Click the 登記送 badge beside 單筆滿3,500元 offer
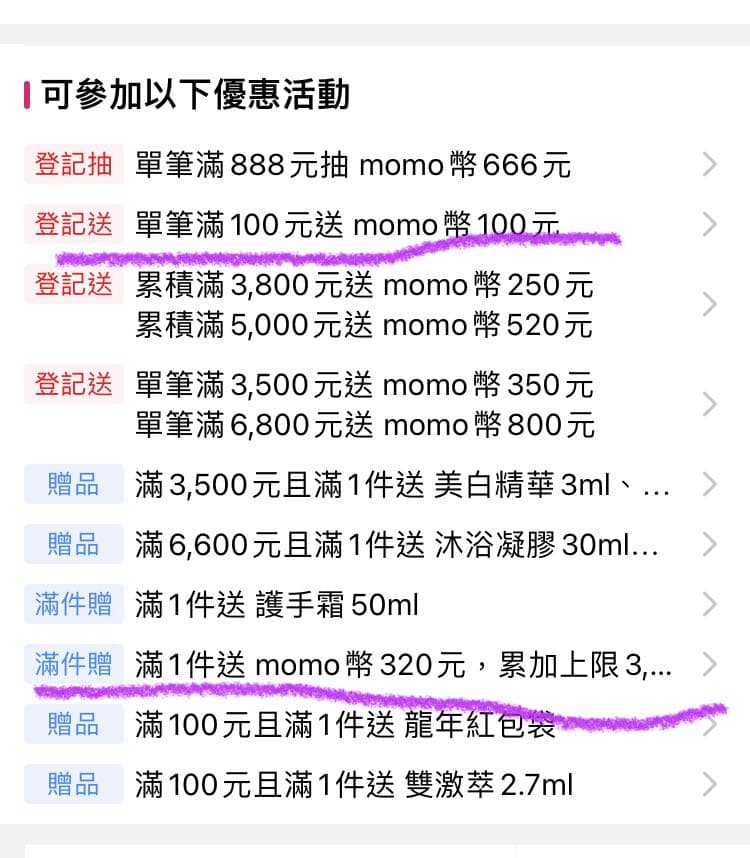The width and height of the screenshot is (750, 858). click(73, 384)
